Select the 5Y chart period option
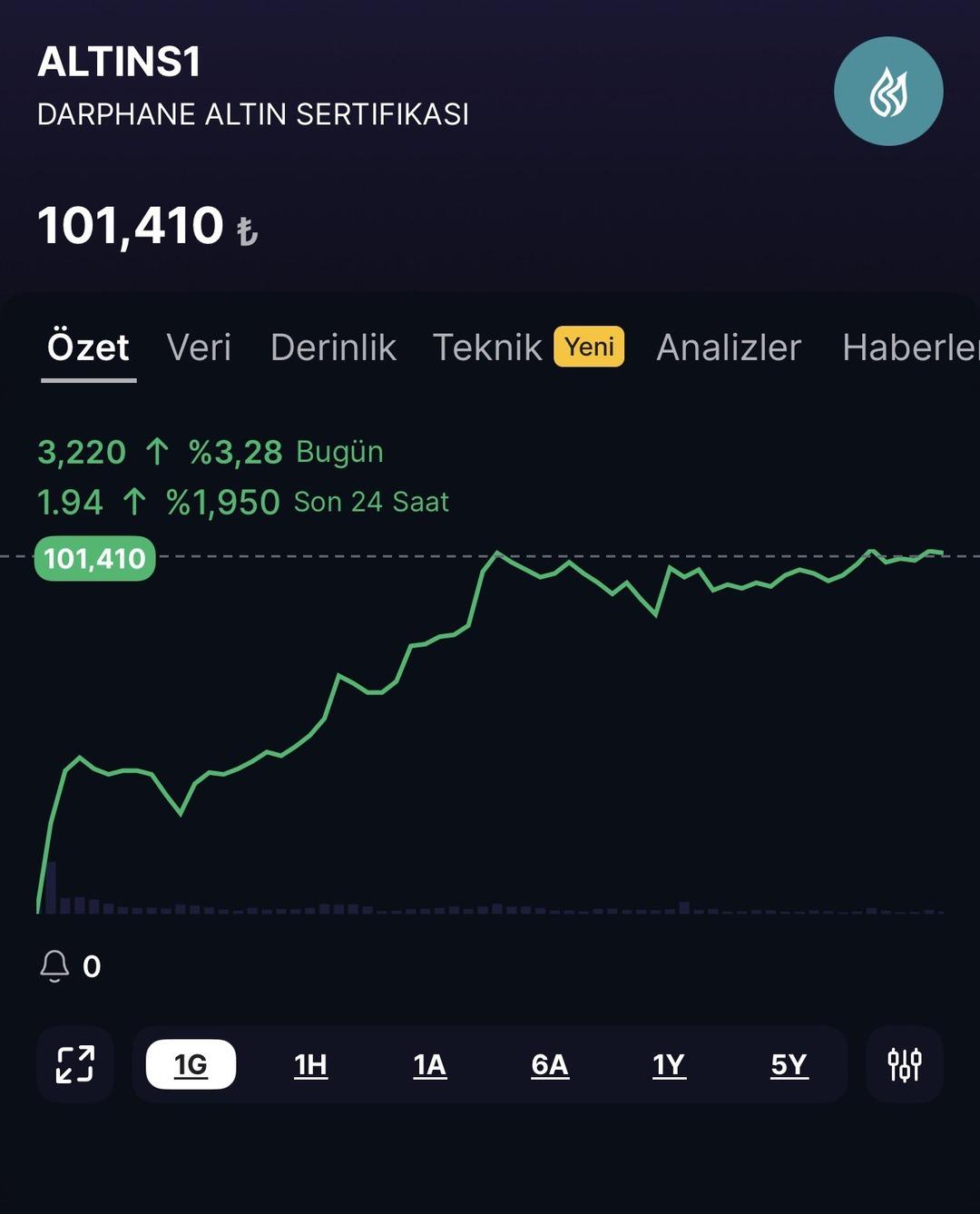Image resolution: width=980 pixels, height=1214 pixels. 788,1064
